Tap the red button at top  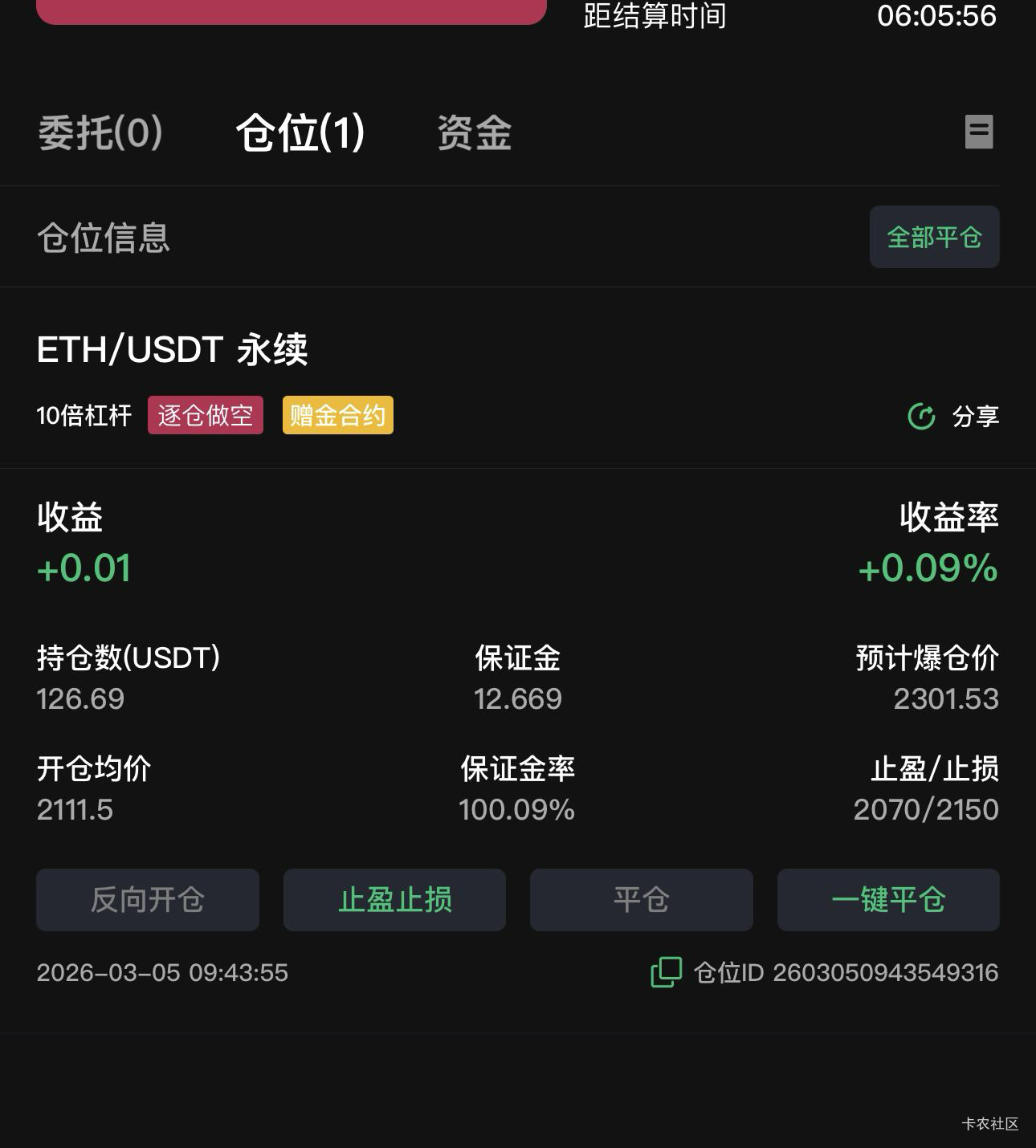pos(292,11)
